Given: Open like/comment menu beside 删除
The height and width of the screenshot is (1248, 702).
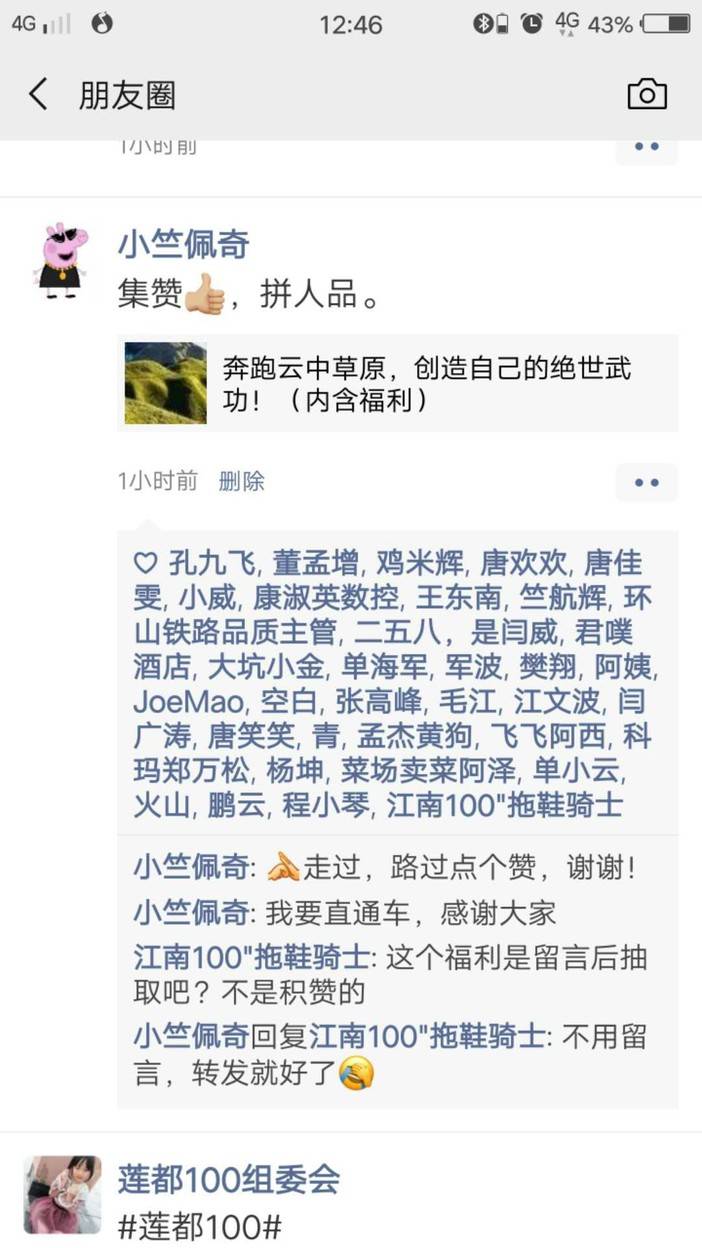Looking at the screenshot, I should (647, 482).
